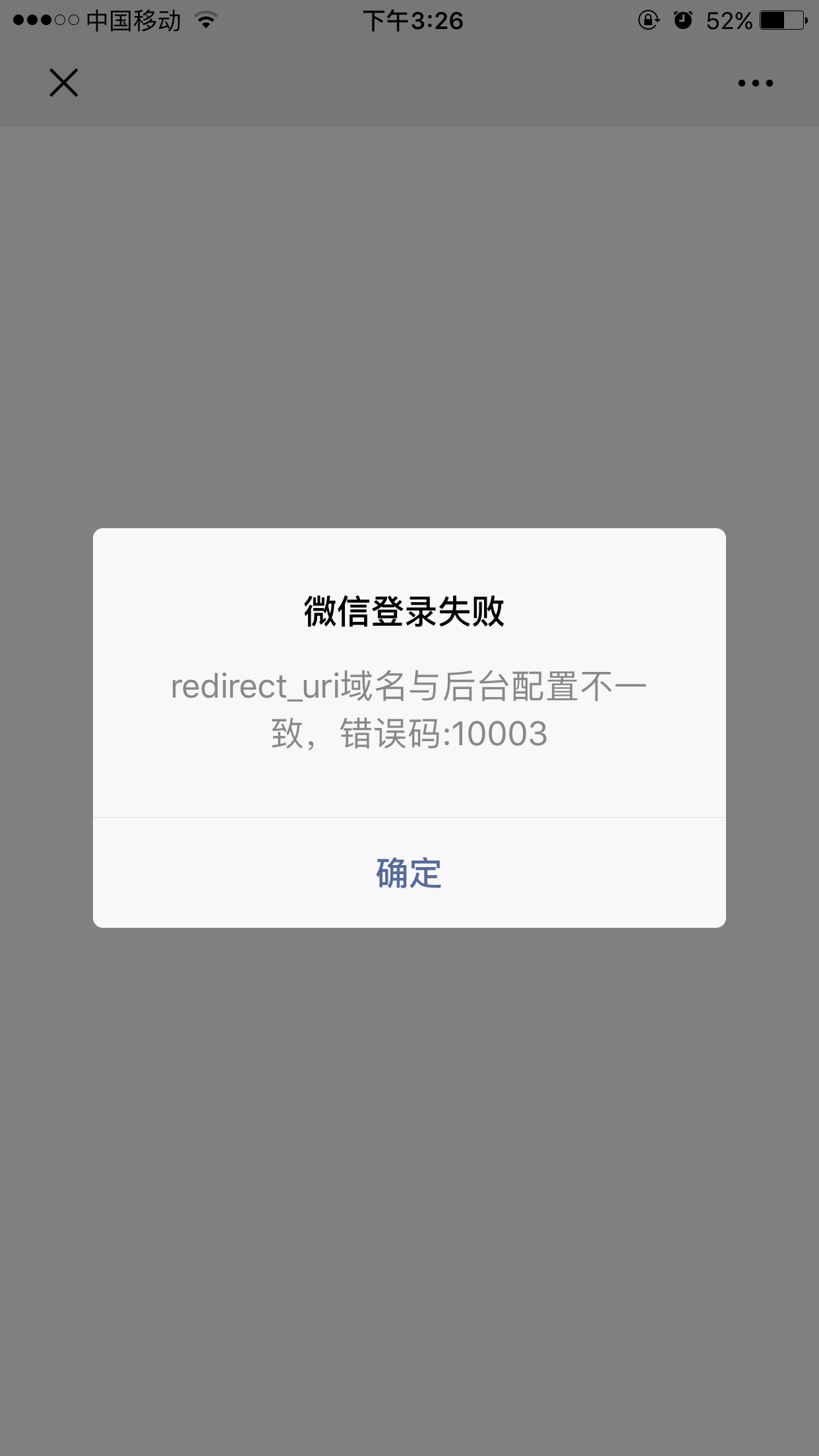Confirm the dialog with 确定
819x1456 pixels.
tap(409, 873)
